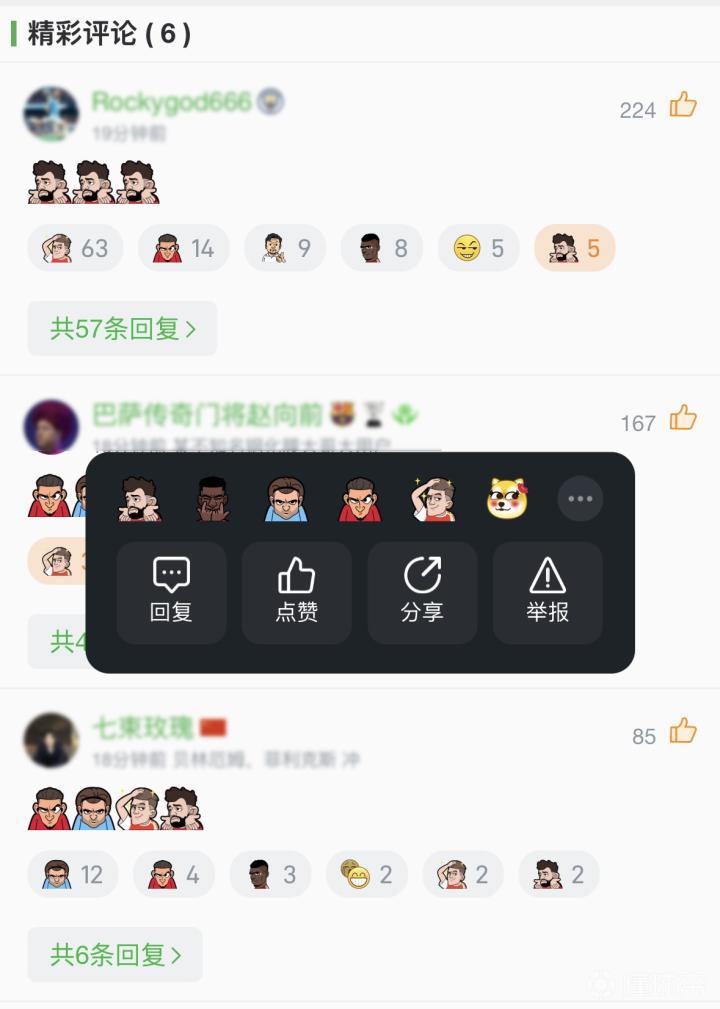Tap 举报 to report the comment
Image resolution: width=720 pixels, height=1009 pixels.
pyautogui.click(x=547, y=592)
